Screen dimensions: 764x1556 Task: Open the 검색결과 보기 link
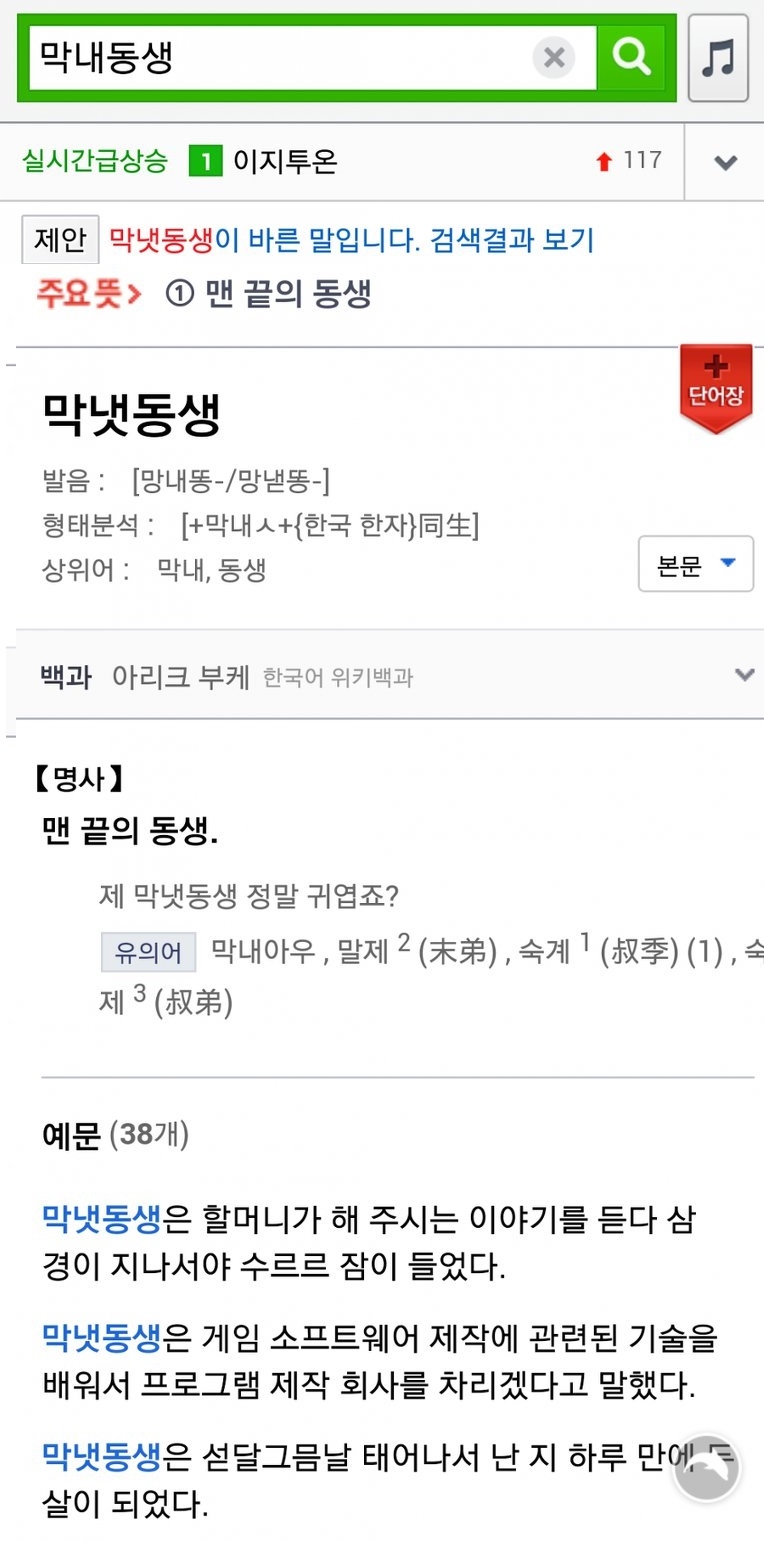click(x=512, y=240)
